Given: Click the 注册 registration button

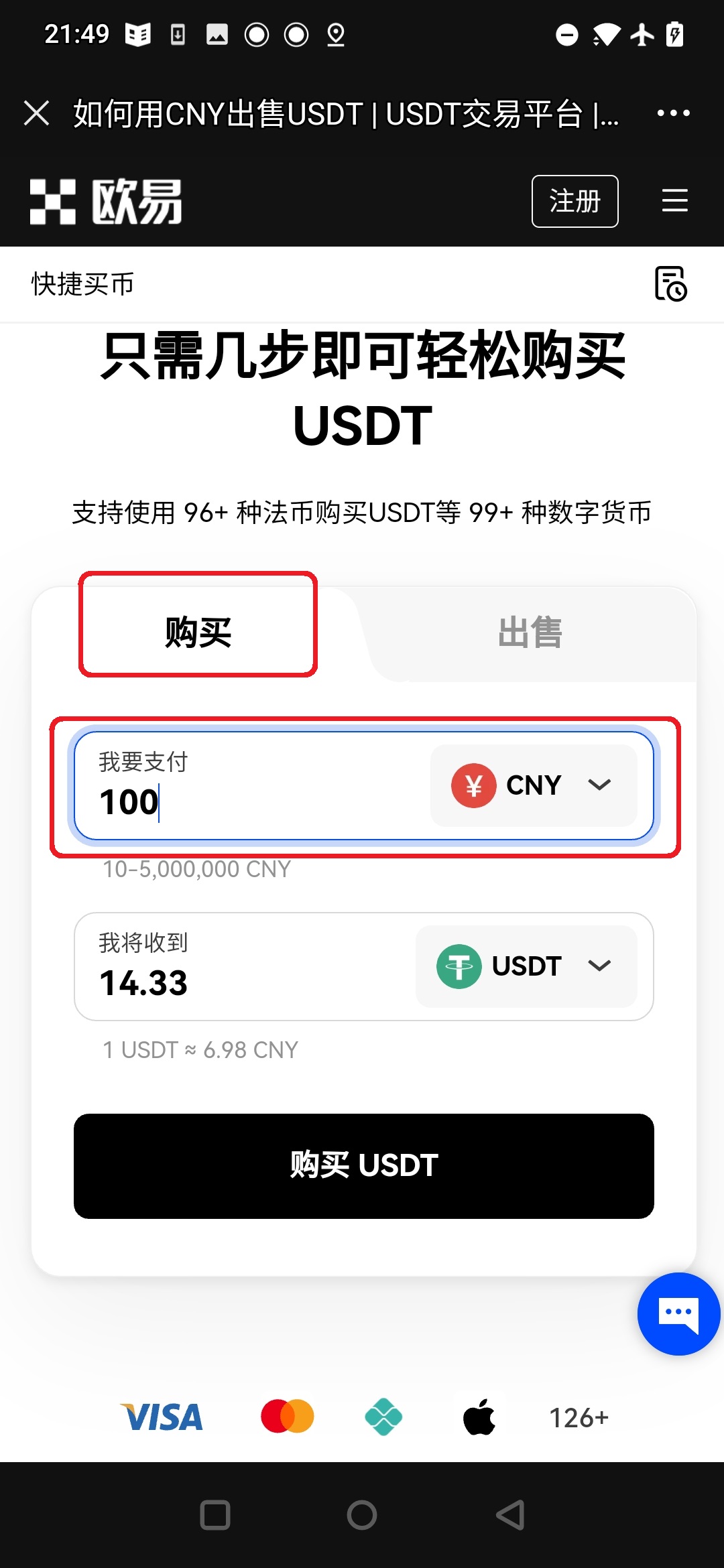Looking at the screenshot, I should click(575, 200).
